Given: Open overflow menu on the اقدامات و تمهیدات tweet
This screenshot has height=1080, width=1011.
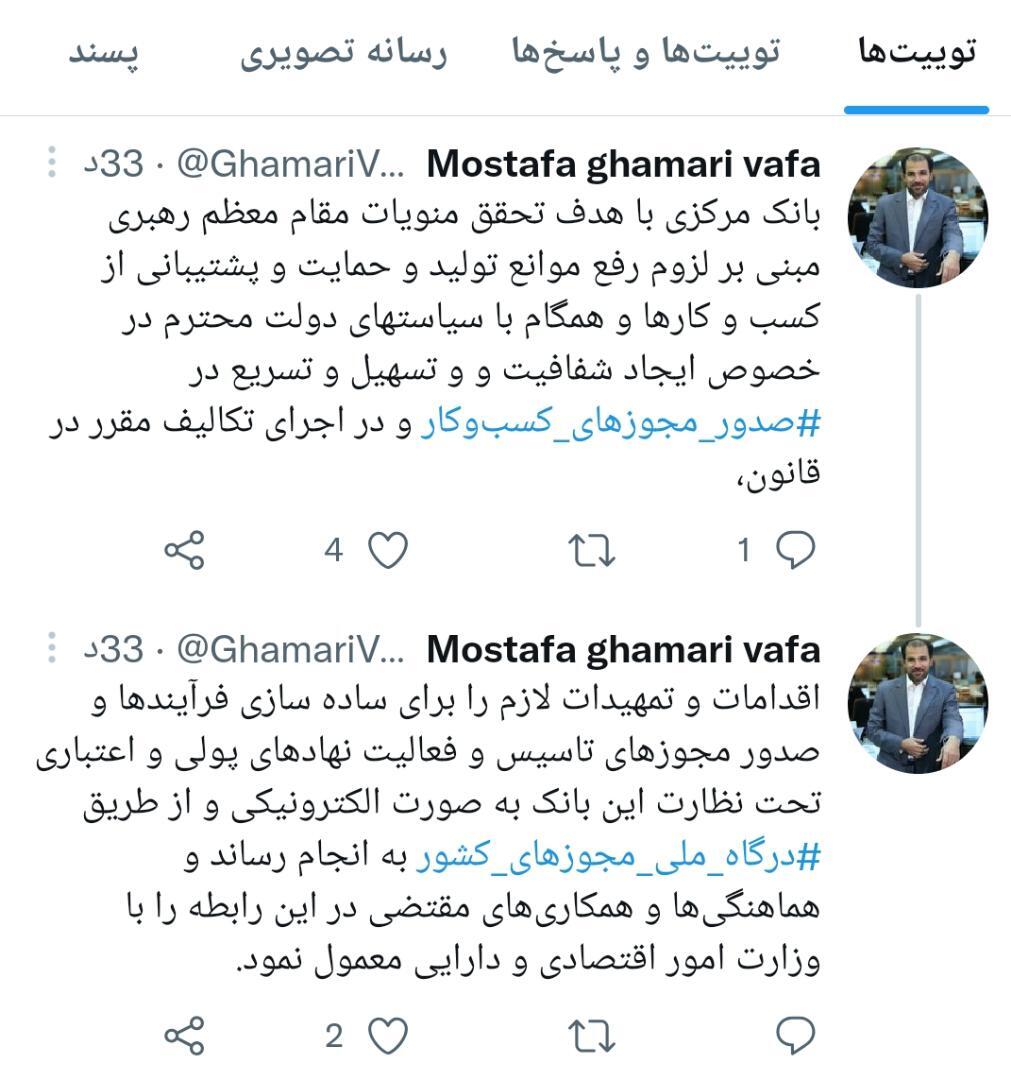Looking at the screenshot, I should (52, 648).
